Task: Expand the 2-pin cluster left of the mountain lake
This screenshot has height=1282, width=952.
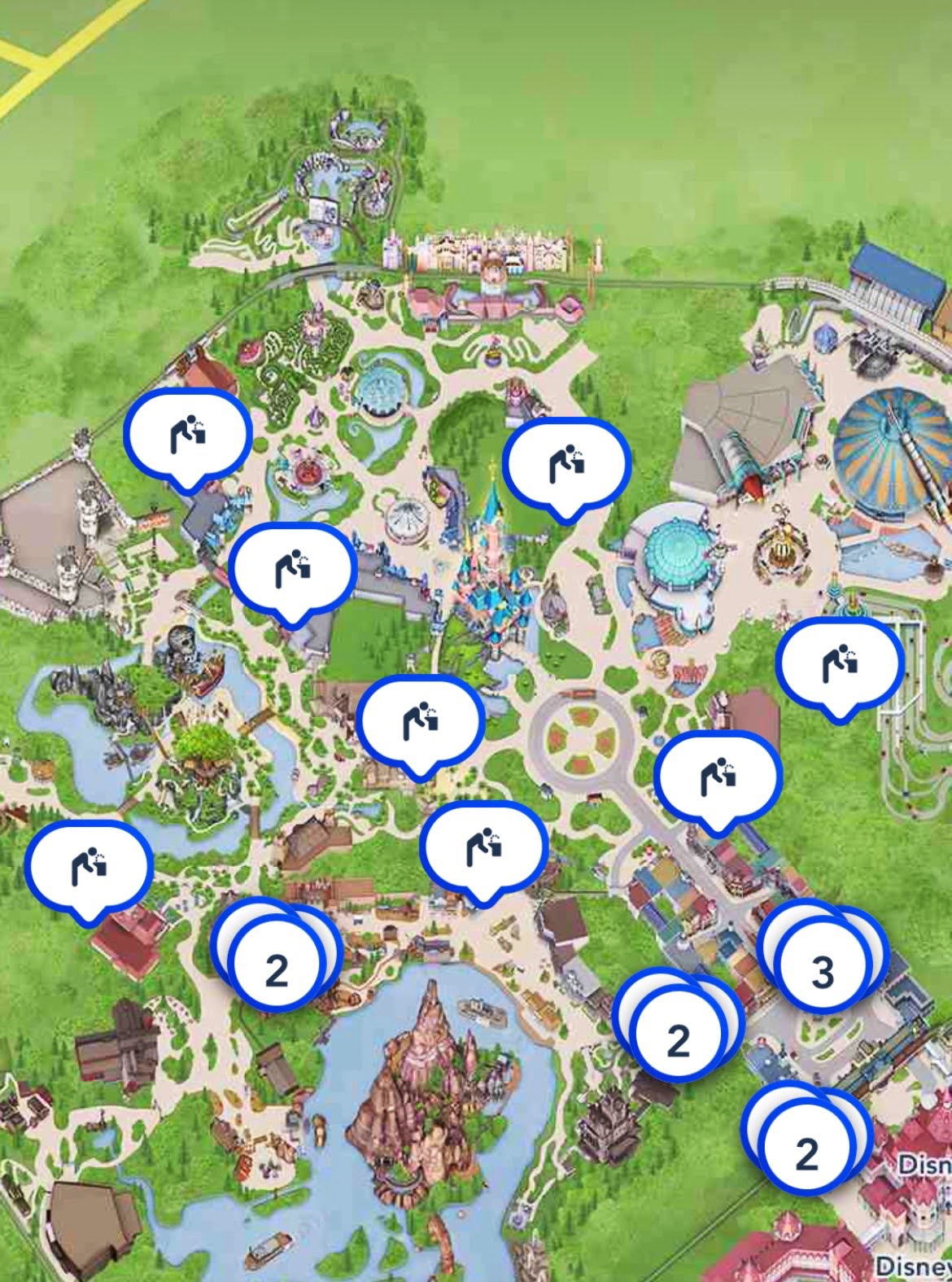Action: click(277, 969)
